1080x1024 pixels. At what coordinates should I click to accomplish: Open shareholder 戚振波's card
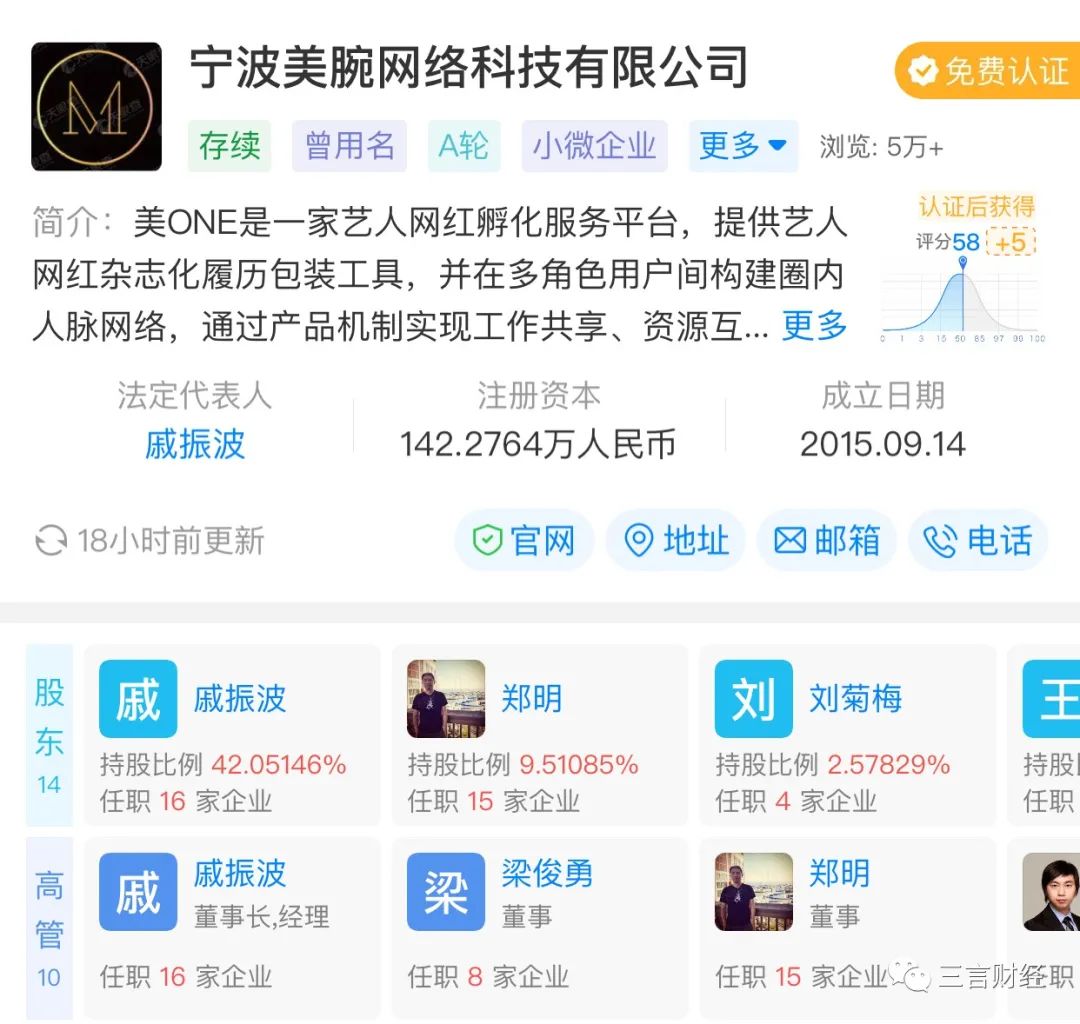[x=232, y=734]
